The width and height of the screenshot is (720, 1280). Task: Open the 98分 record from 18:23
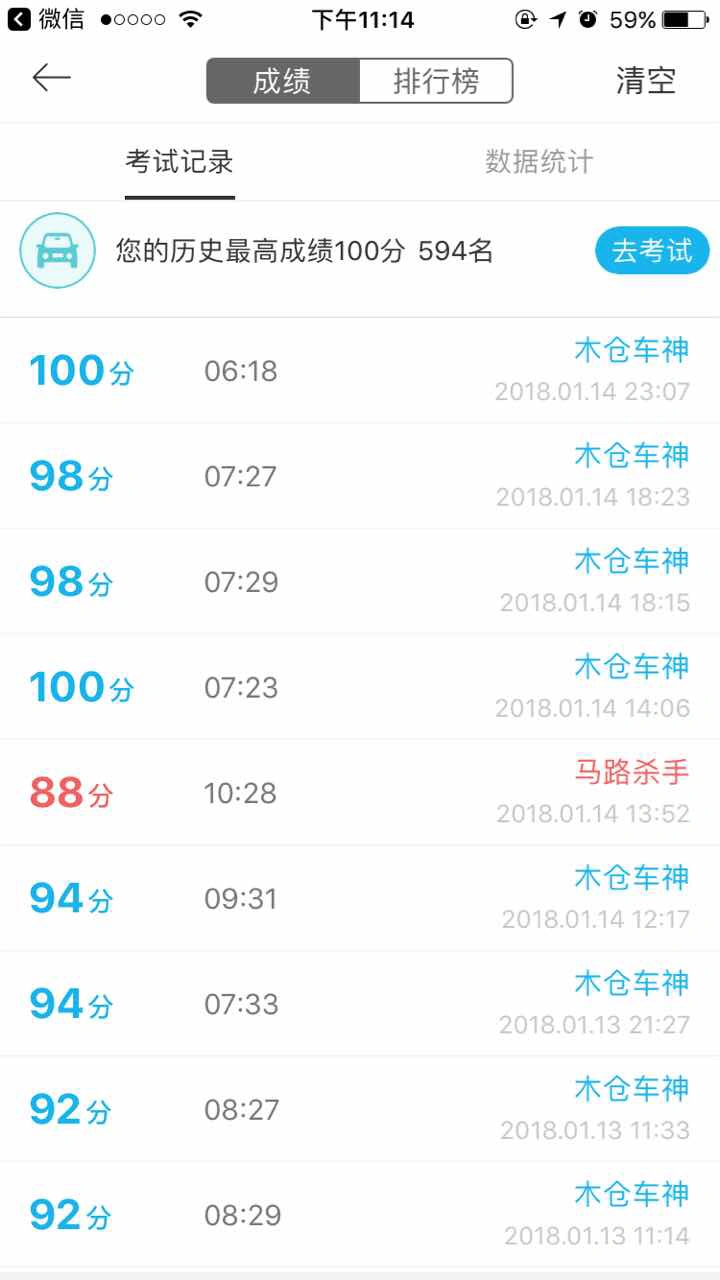click(360, 476)
